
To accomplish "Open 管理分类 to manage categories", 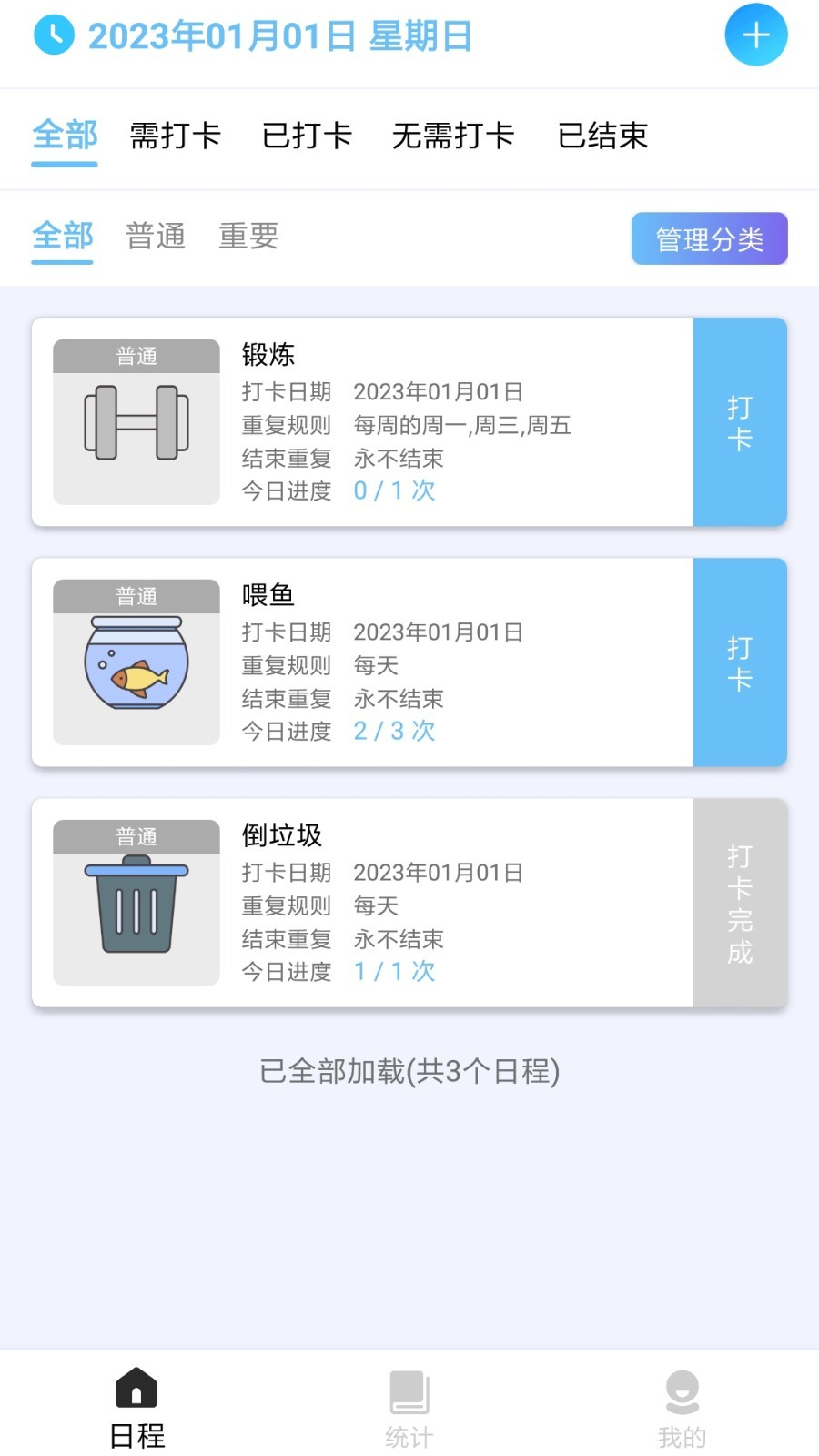I will (x=710, y=238).
